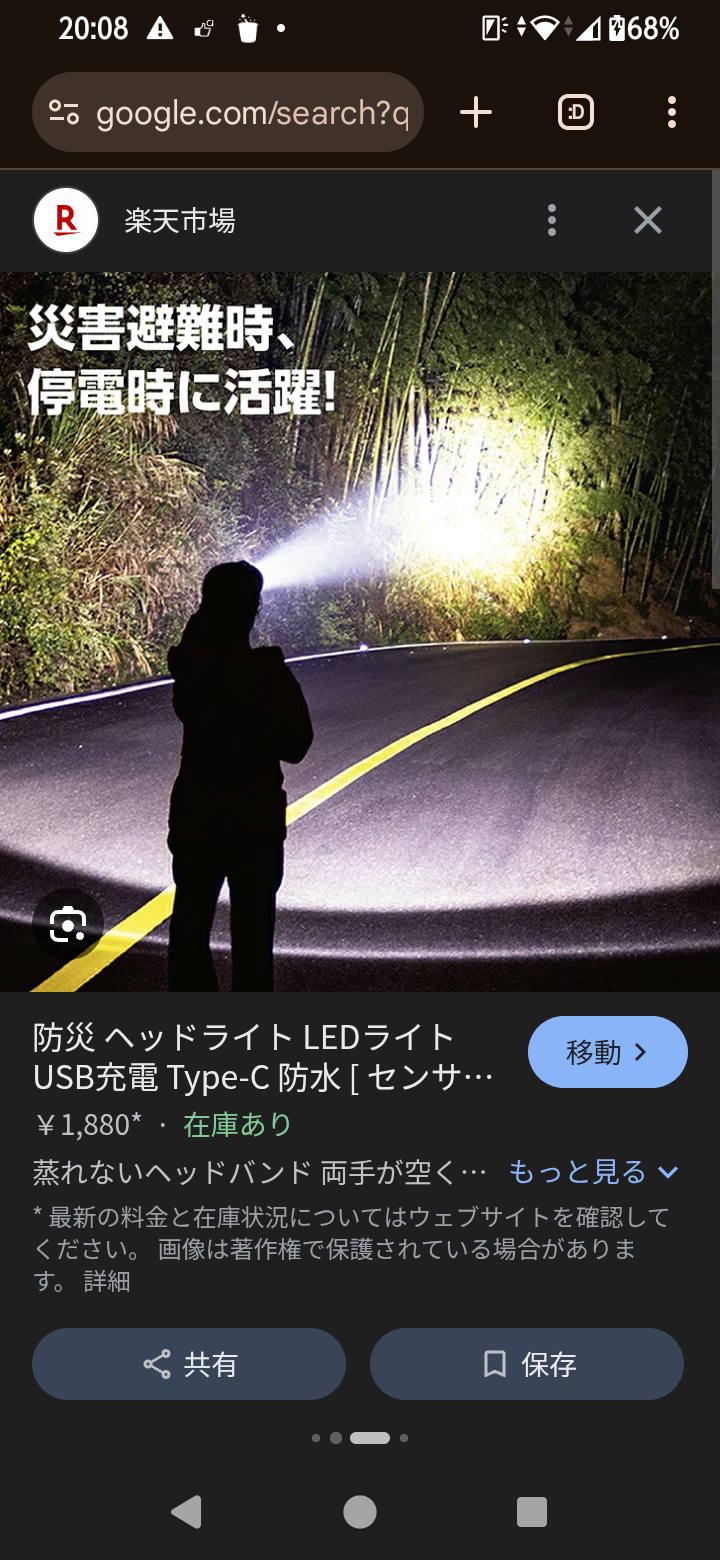Image resolution: width=720 pixels, height=1560 pixels.
Task: Expand description with もっと見る
Action: coord(593,1172)
